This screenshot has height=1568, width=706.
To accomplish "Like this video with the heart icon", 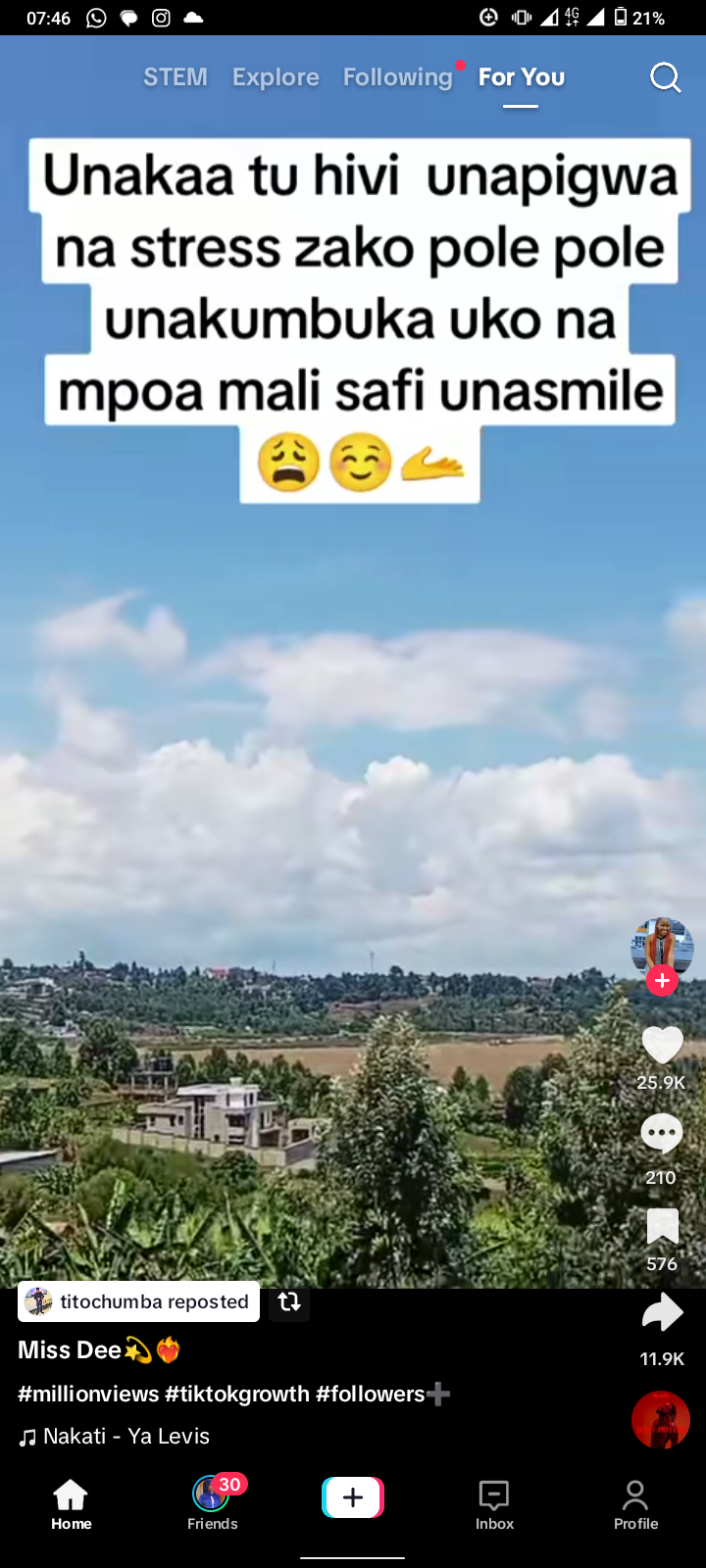I will (x=662, y=1046).
